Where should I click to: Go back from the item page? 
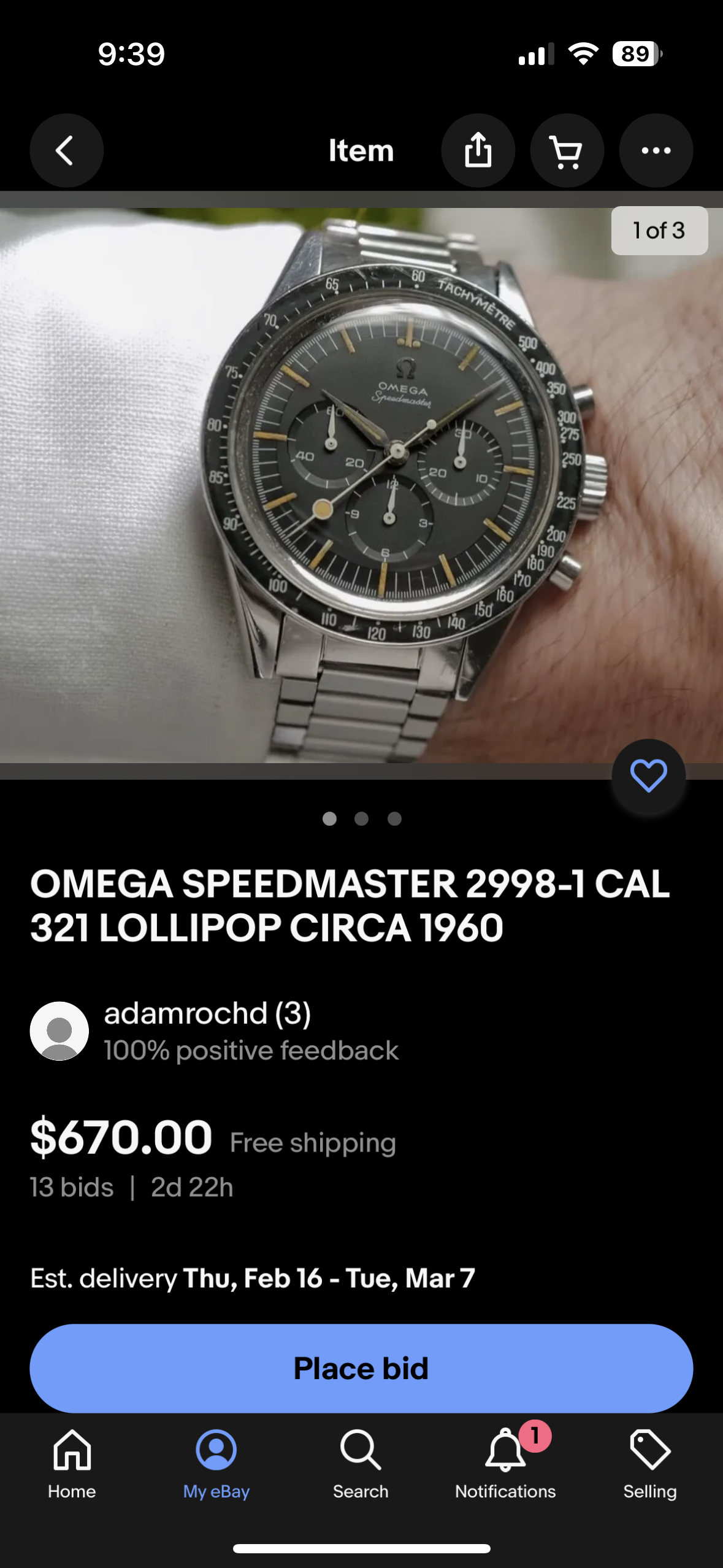click(x=66, y=150)
